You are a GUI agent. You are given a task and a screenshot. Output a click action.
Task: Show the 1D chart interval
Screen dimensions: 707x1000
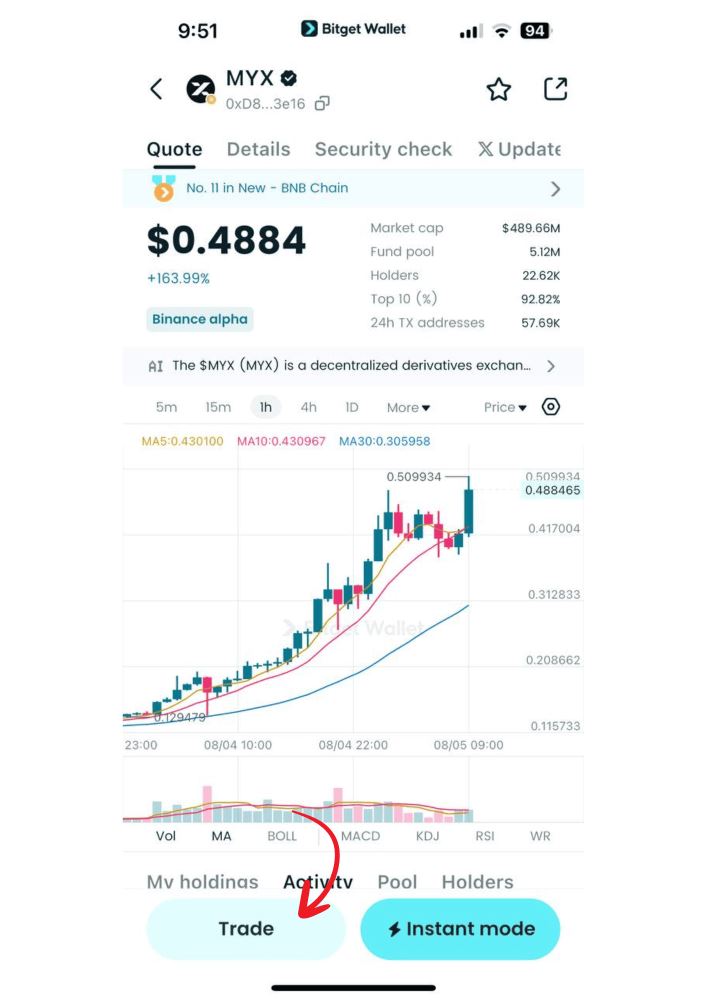click(352, 407)
